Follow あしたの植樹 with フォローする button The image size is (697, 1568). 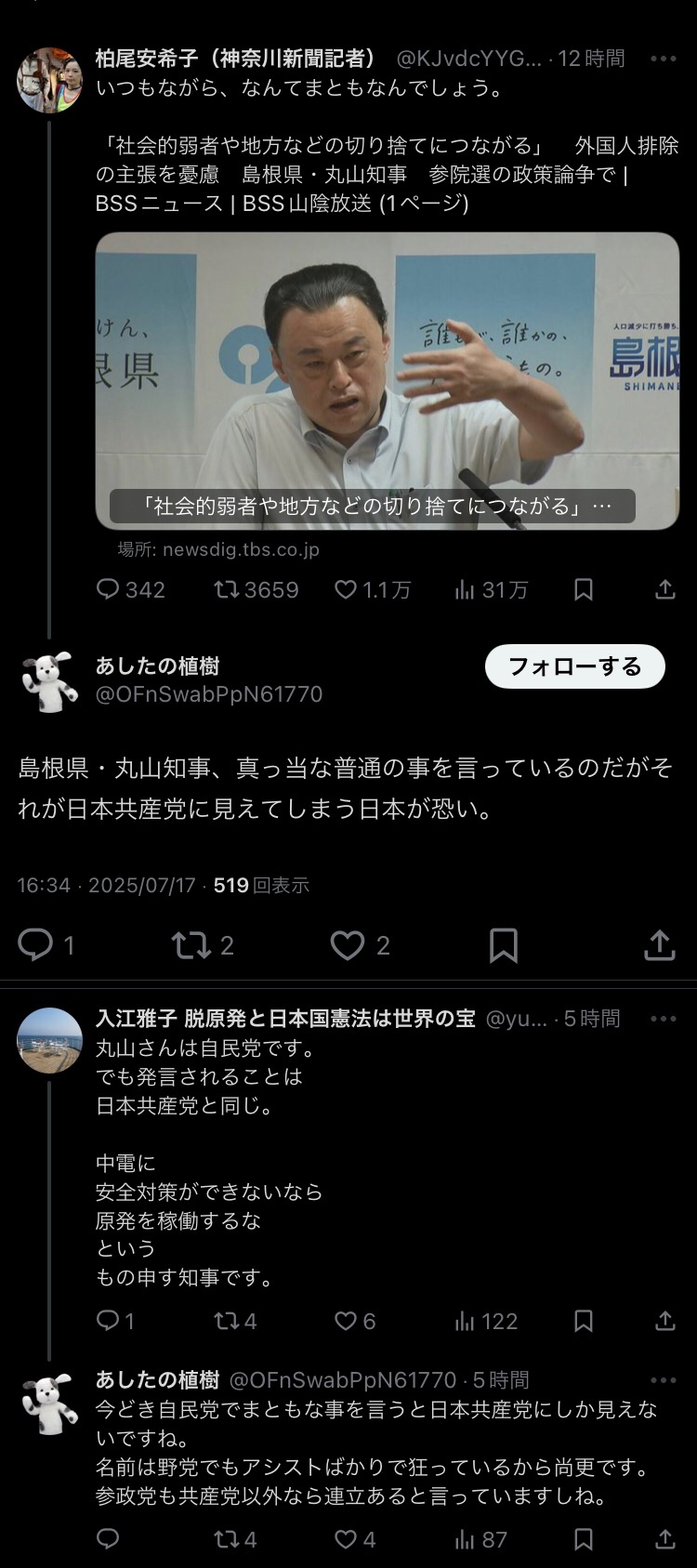tap(574, 666)
